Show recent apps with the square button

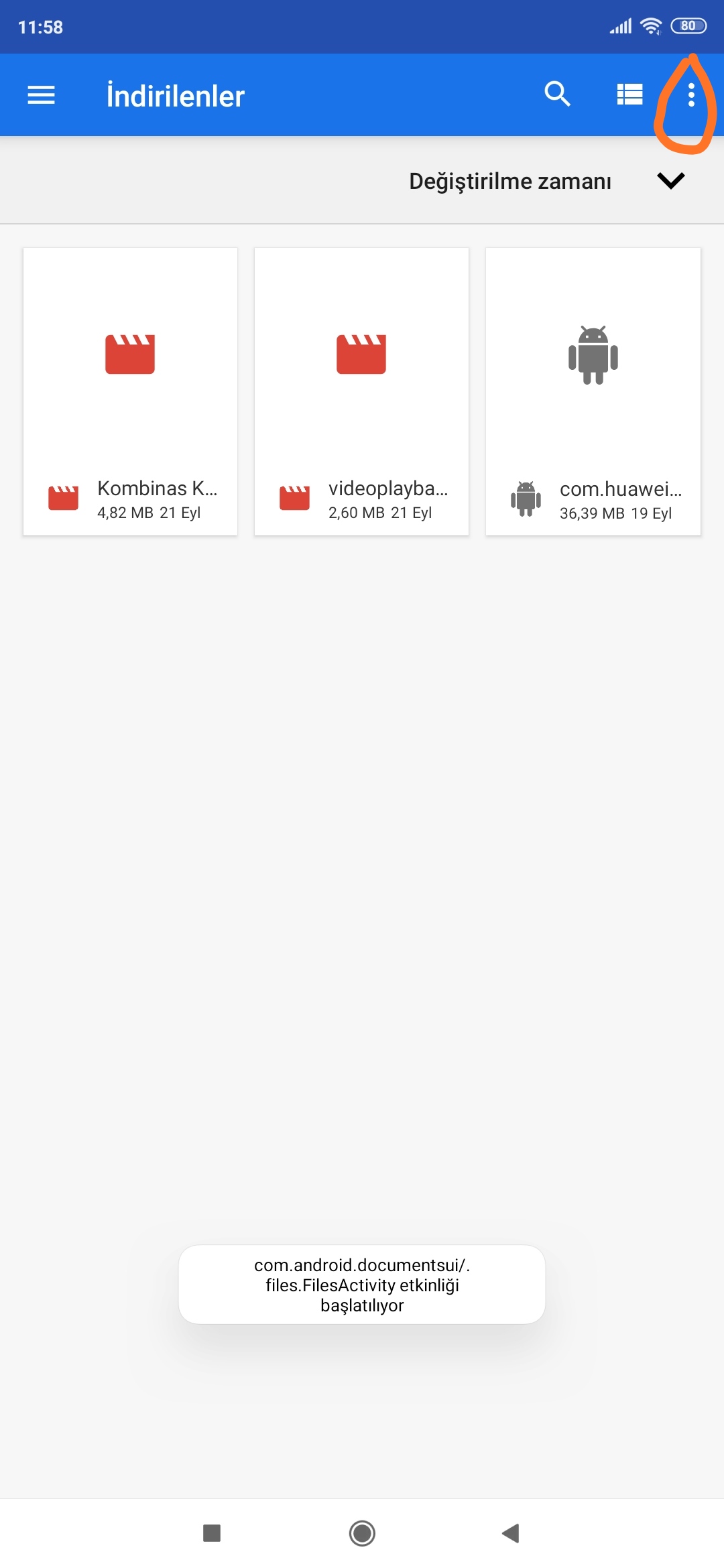212,1532
